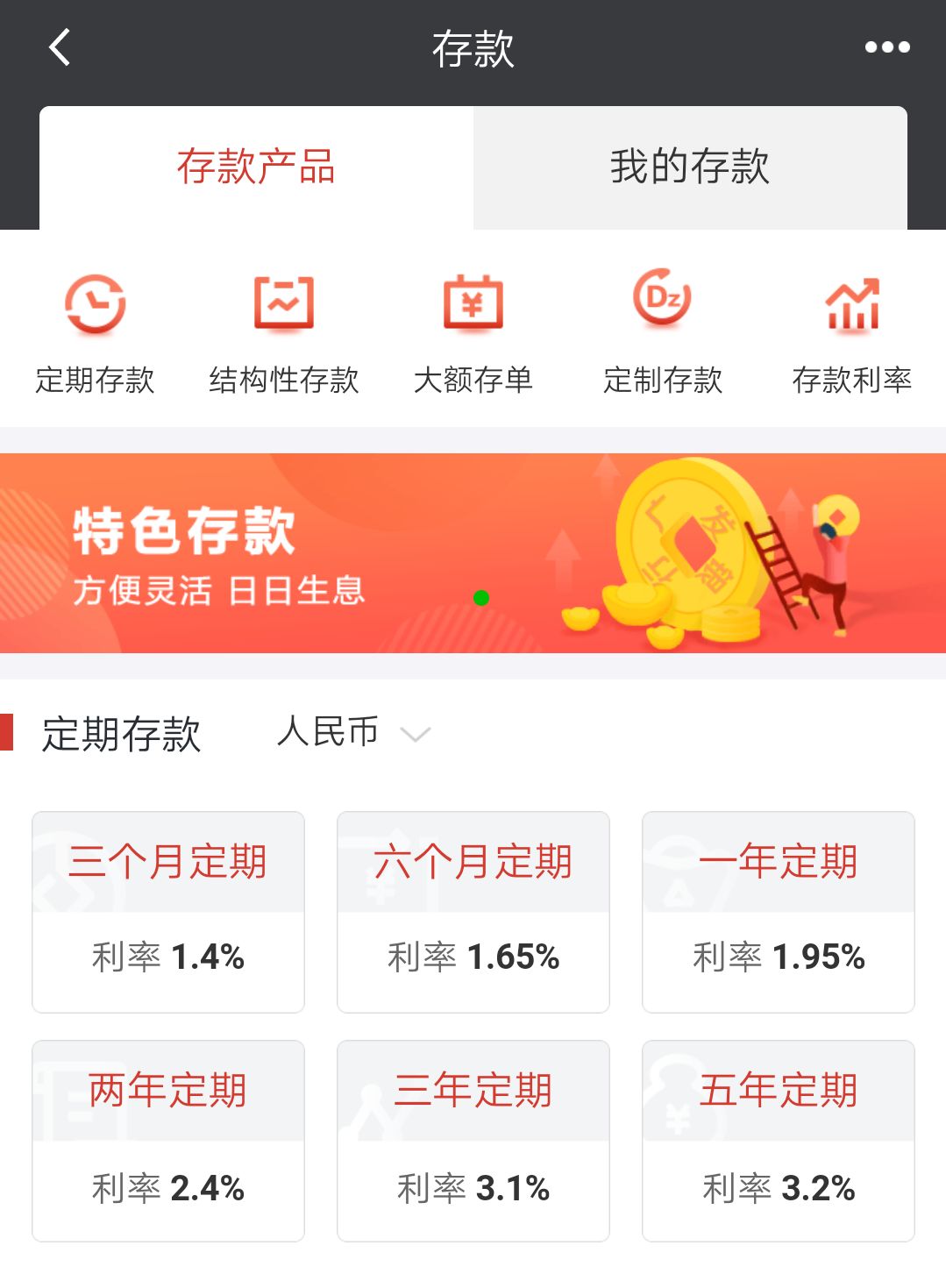Open 结构性存款 via its chart icon
This screenshot has height=1288, width=946.
(x=282, y=302)
